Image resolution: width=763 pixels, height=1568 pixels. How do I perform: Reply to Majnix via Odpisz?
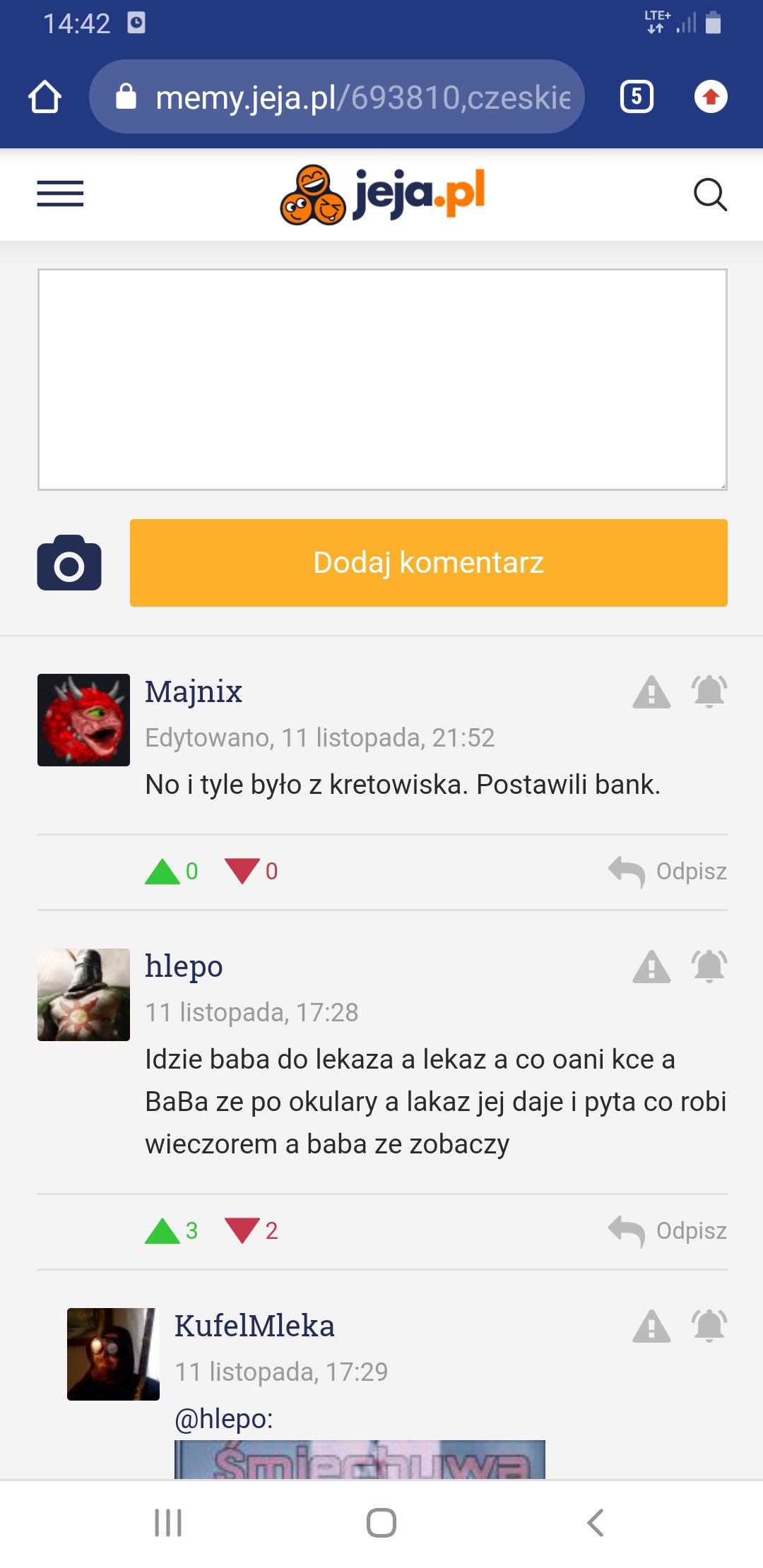pyautogui.click(x=668, y=872)
